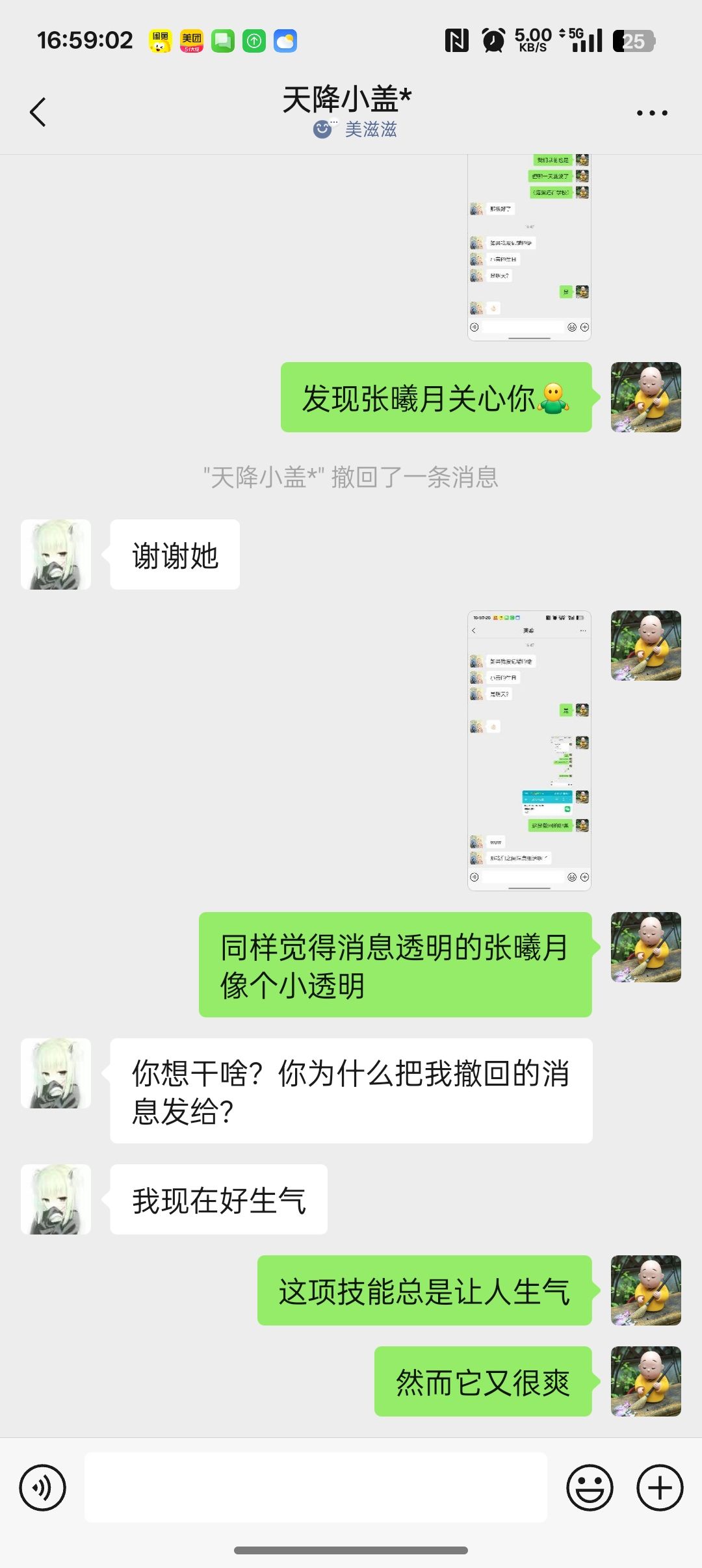
Task: Focus the message text field
Action: coord(316,1487)
